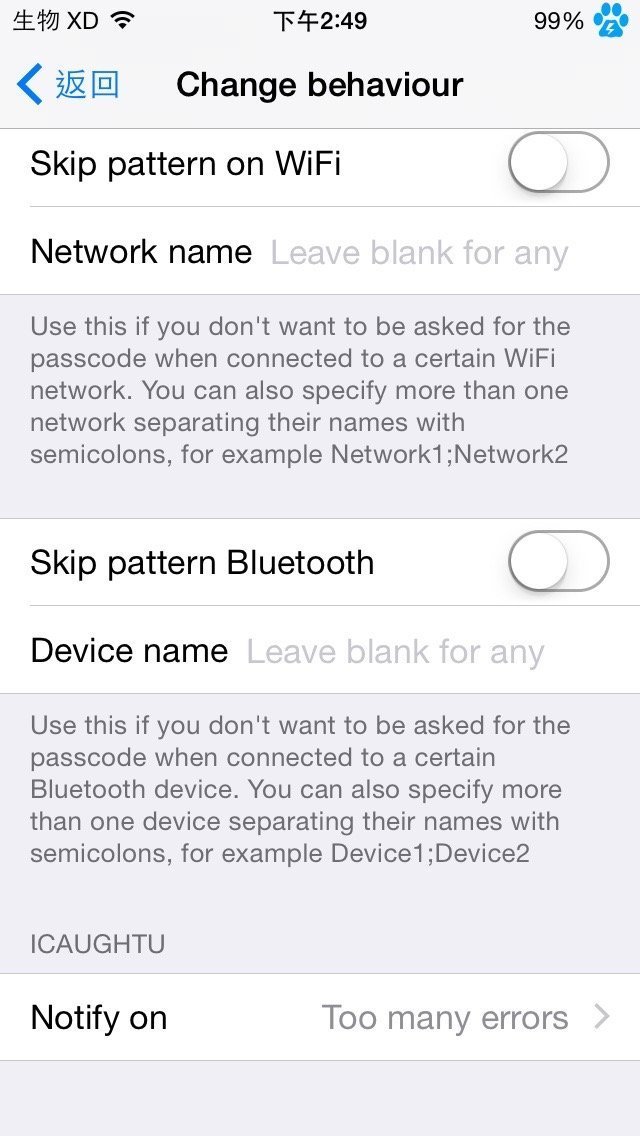Turn on Skip pattern Bluetooth

pyautogui.click(x=558, y=561)
